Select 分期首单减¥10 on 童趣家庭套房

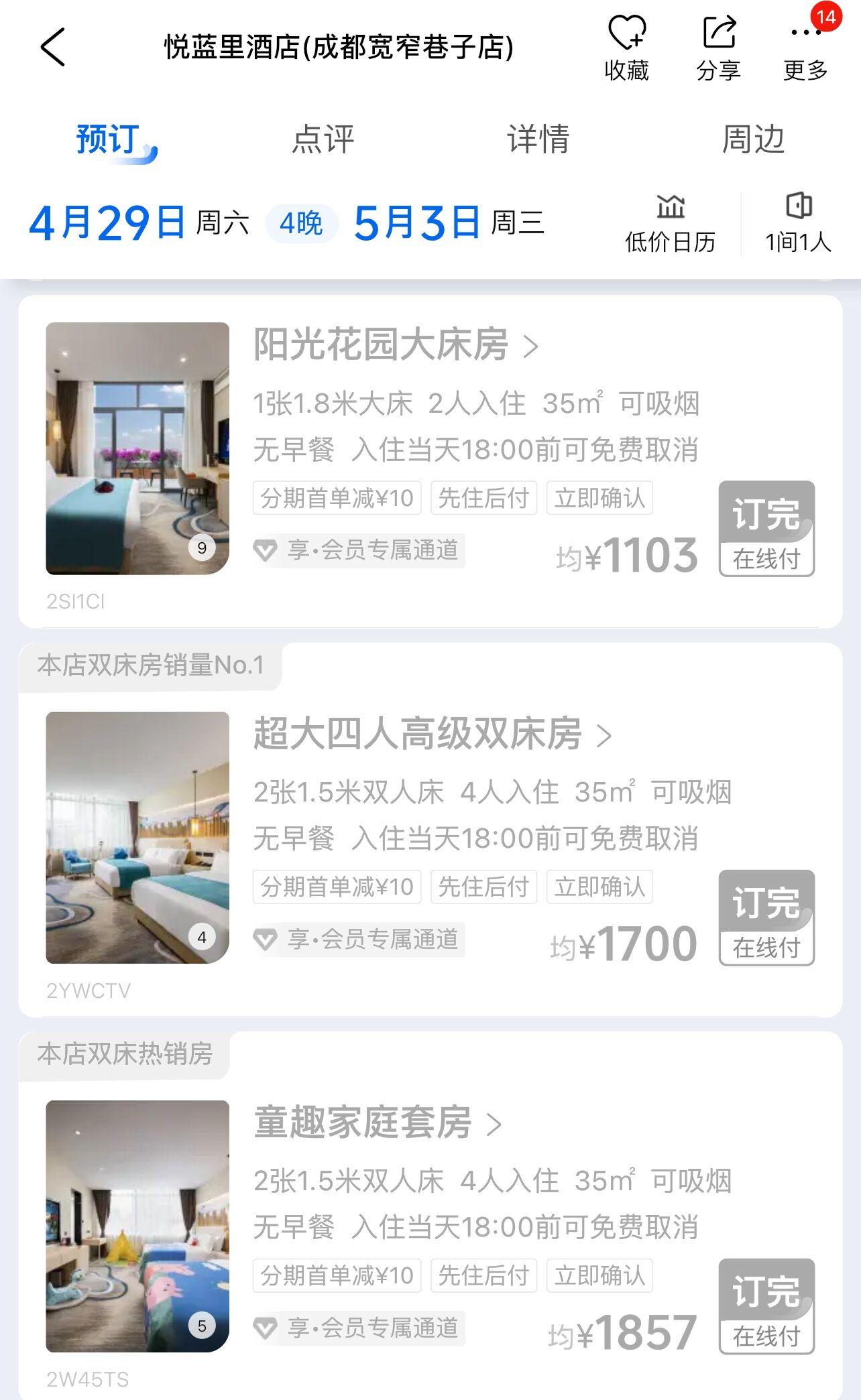[337, 1275]
